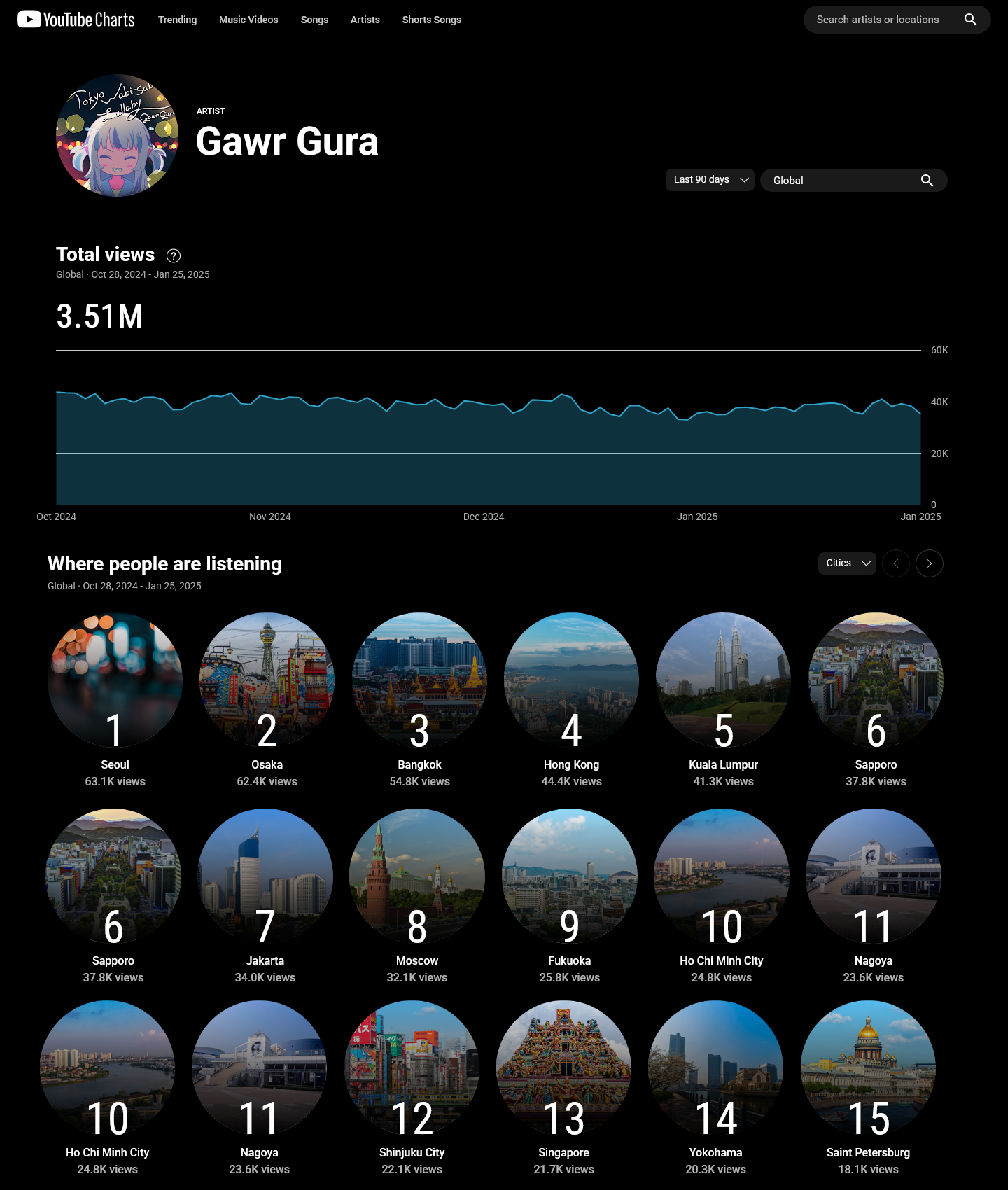This screenshot has width=1008, height=1190.
Task: Go to the next page of cities
Action: pos(929,563)
